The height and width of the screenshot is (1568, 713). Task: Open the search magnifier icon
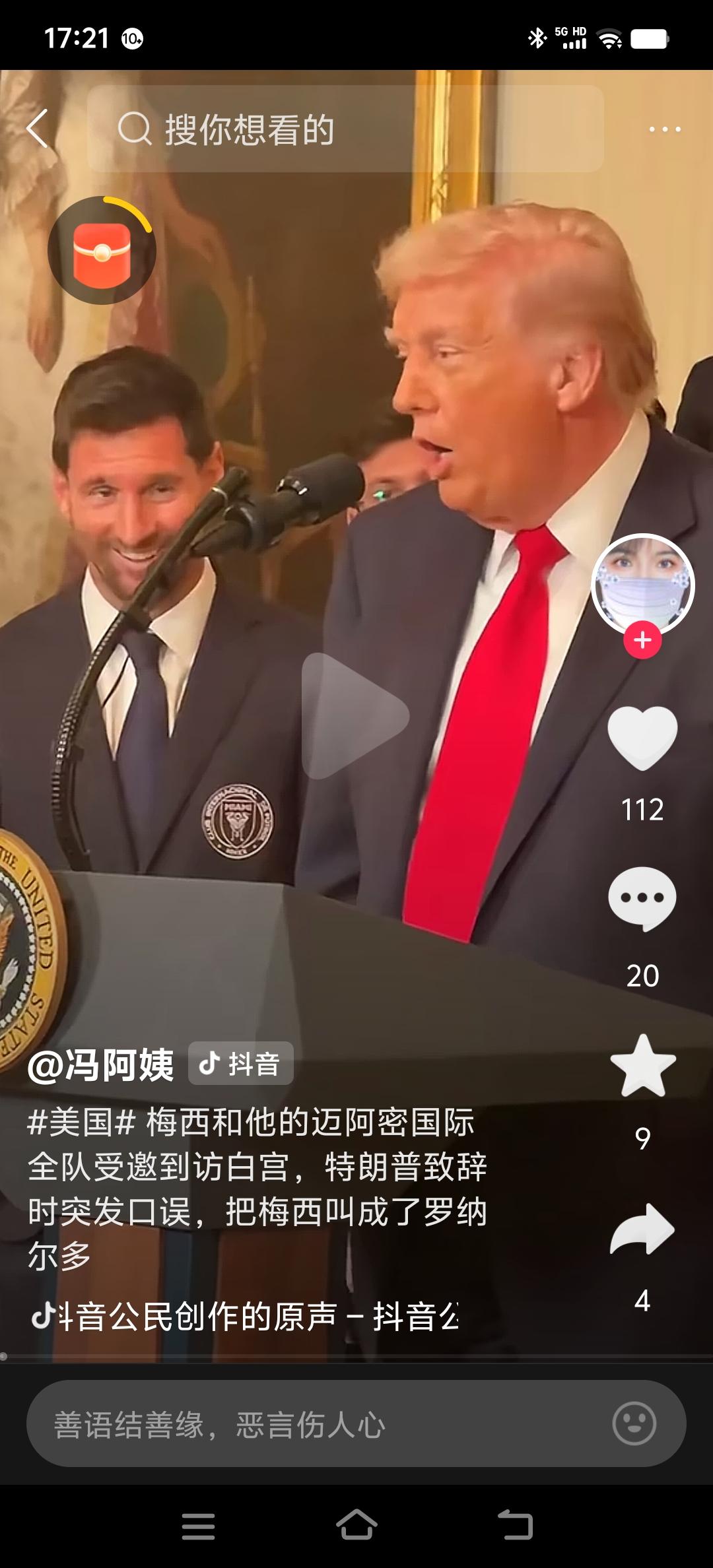(137, 129)
